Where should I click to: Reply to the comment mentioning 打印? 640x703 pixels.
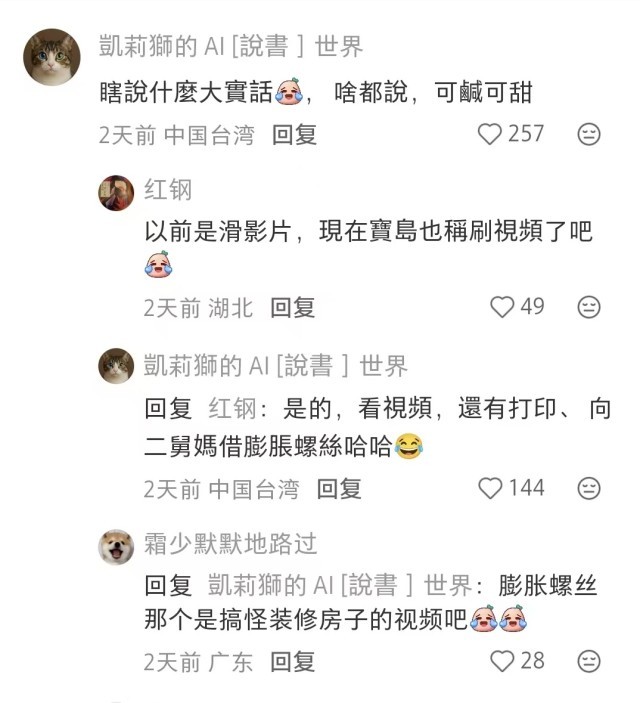(x=339, y=489)
